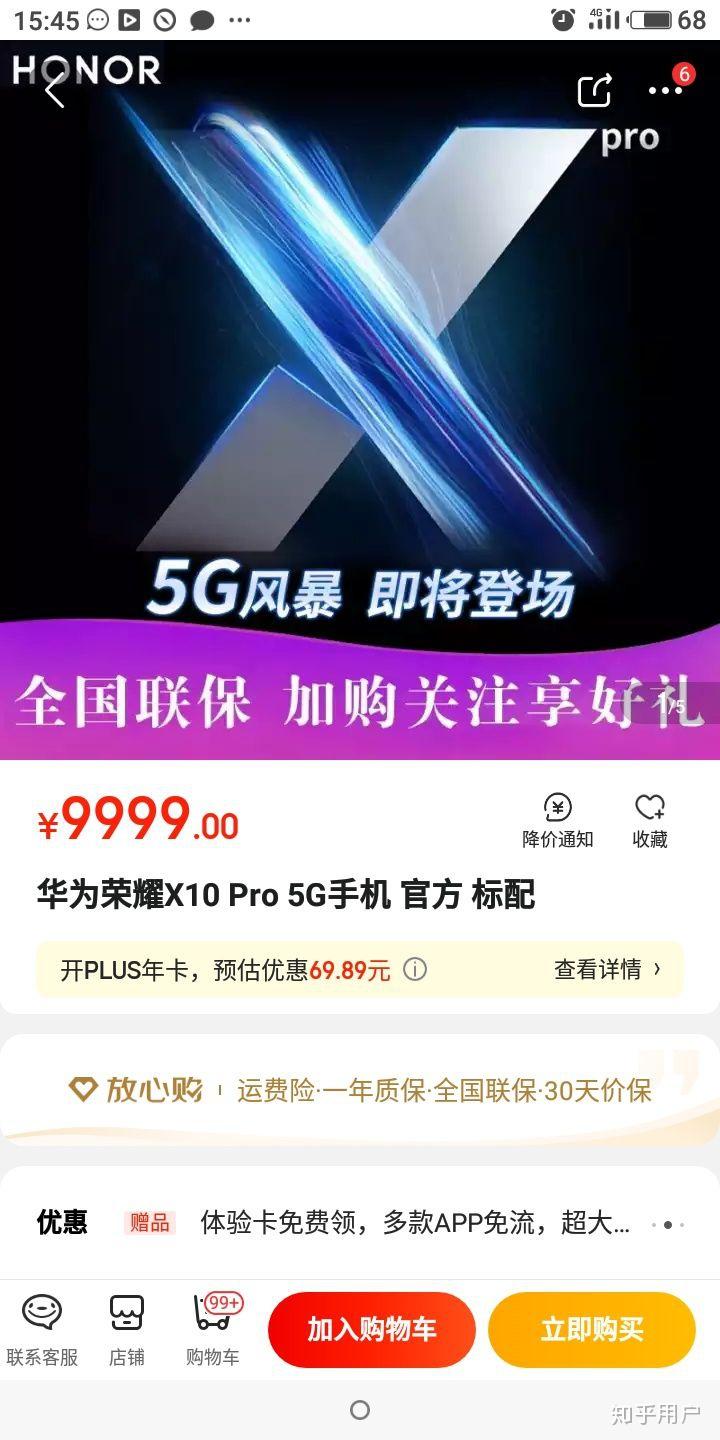This screenshot has height=1440, width=720.
Task: Add the phone to cart with 加入购物车
Action: tap(371, 1328)
